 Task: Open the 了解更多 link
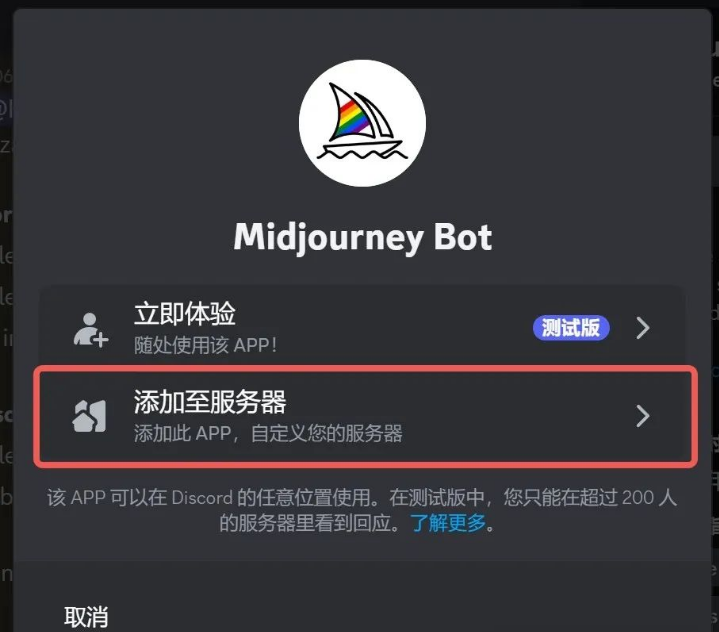click(x=450, y=523)
